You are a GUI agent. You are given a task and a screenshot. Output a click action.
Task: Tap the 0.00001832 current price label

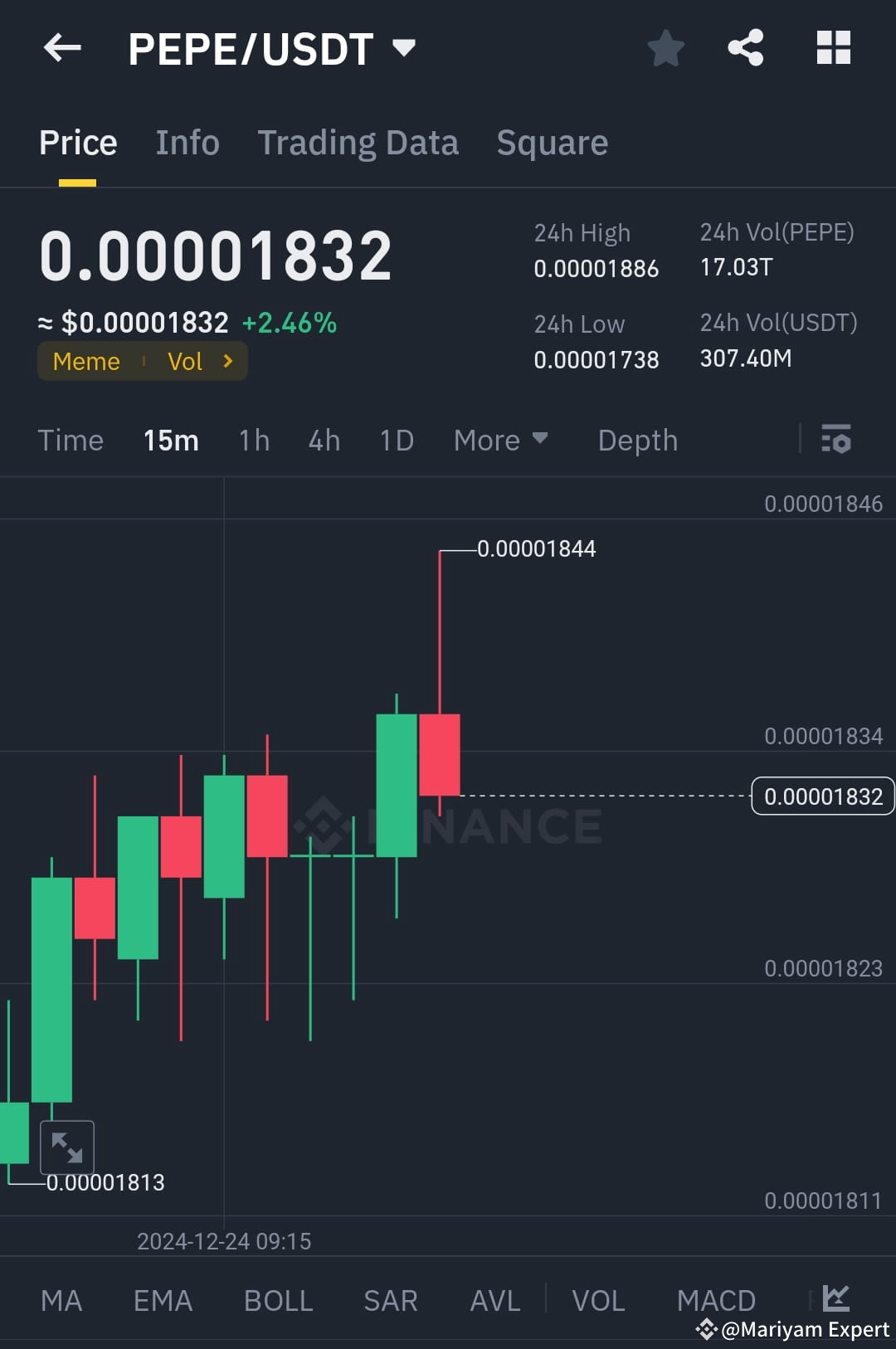(822, 796)
